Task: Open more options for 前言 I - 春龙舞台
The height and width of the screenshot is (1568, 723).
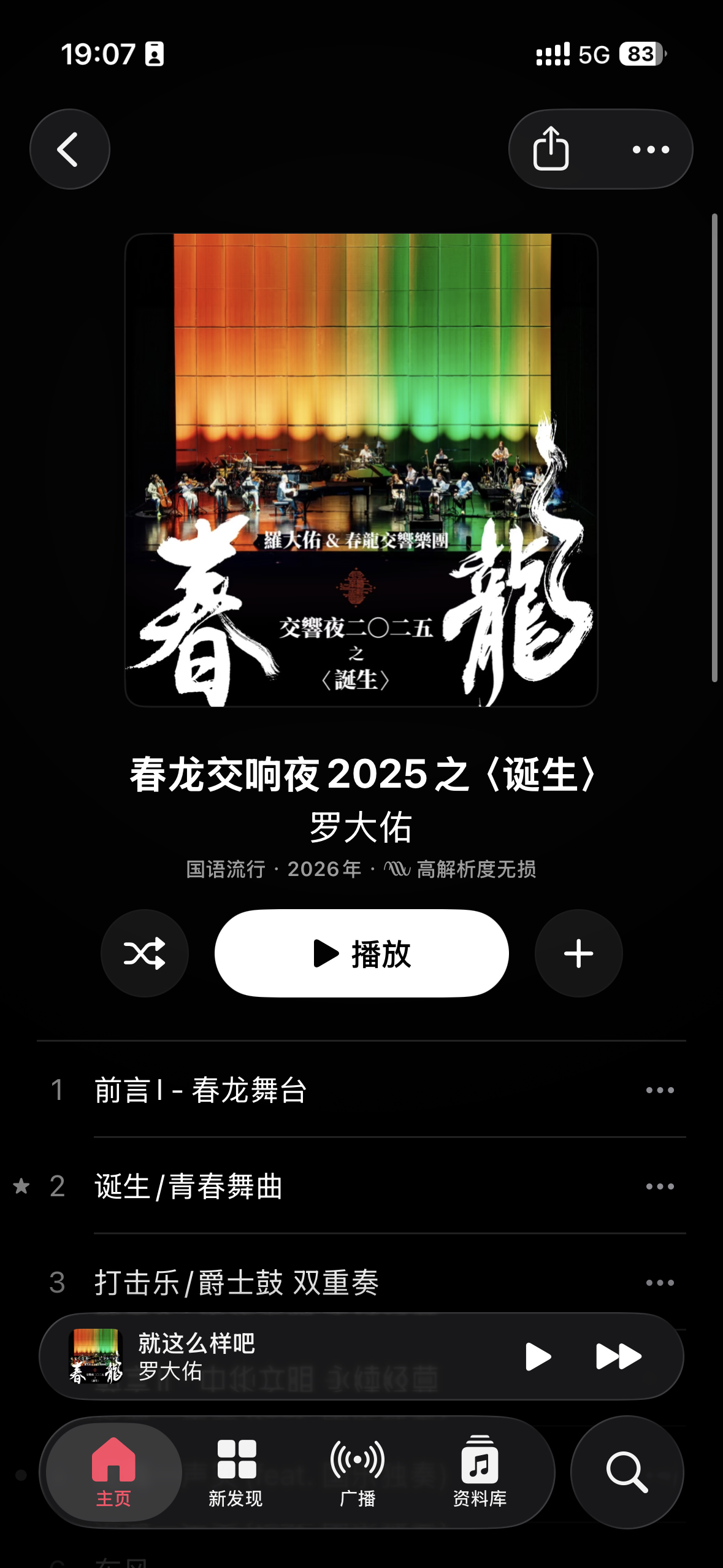Action: [x=660, y=1090]
